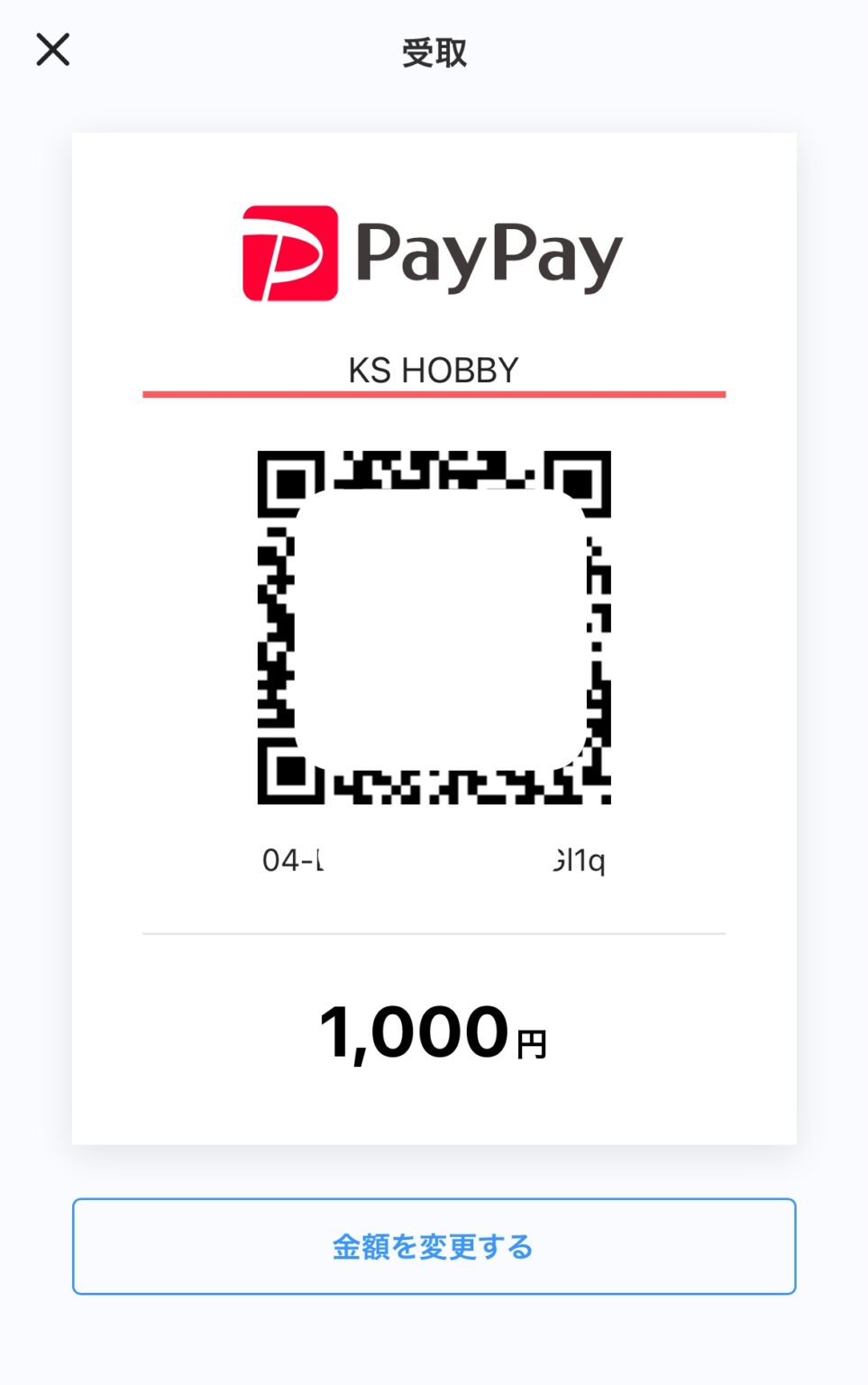Tap the 1,000円 amount text
This screenshot has height=1385, width=868.
click(x=433, y=1033)
